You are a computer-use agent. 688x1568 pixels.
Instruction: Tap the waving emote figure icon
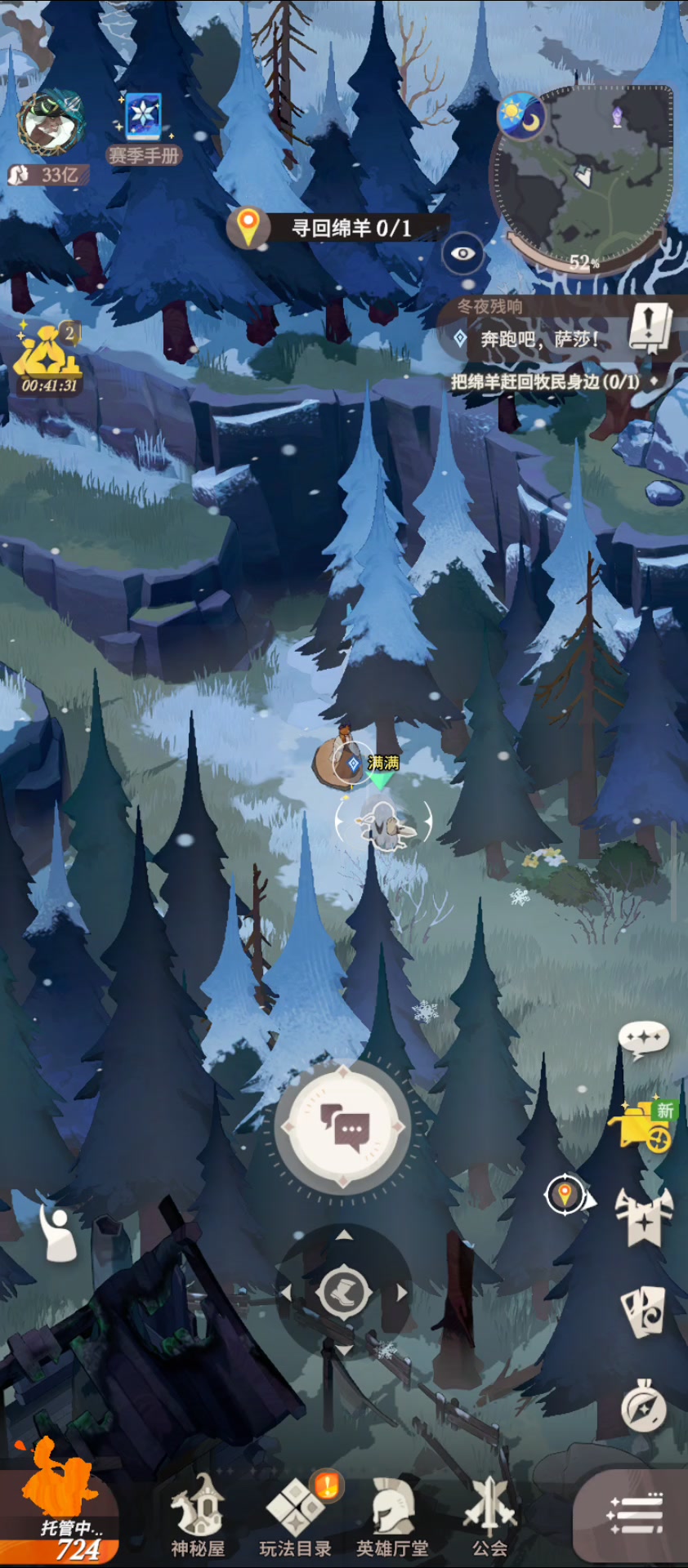click(x=57, y=1234)
